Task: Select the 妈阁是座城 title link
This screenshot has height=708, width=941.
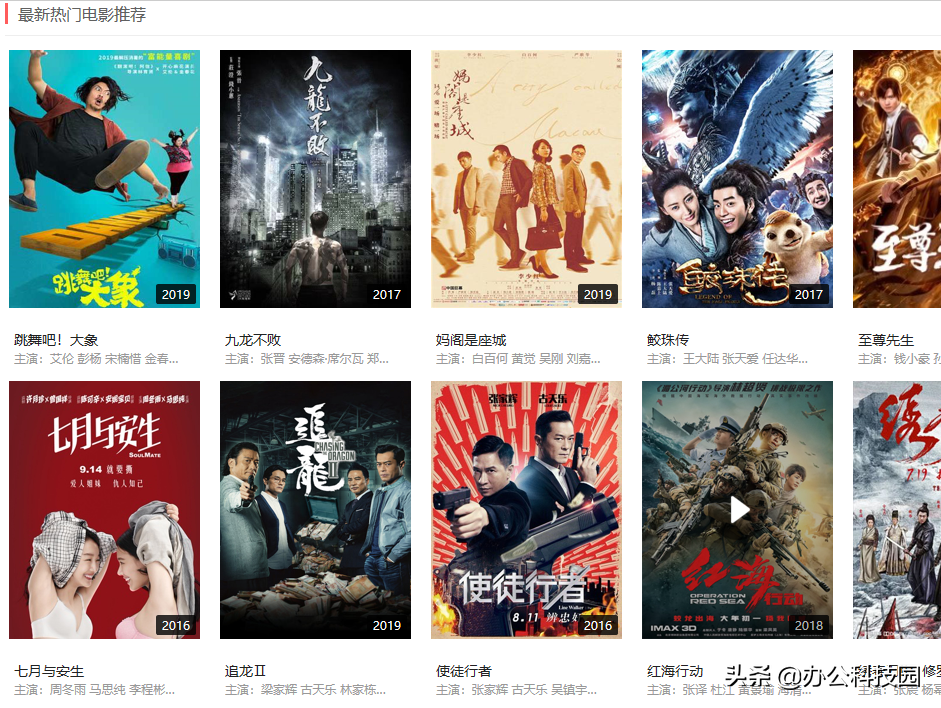Action: (x=471, y=340)
